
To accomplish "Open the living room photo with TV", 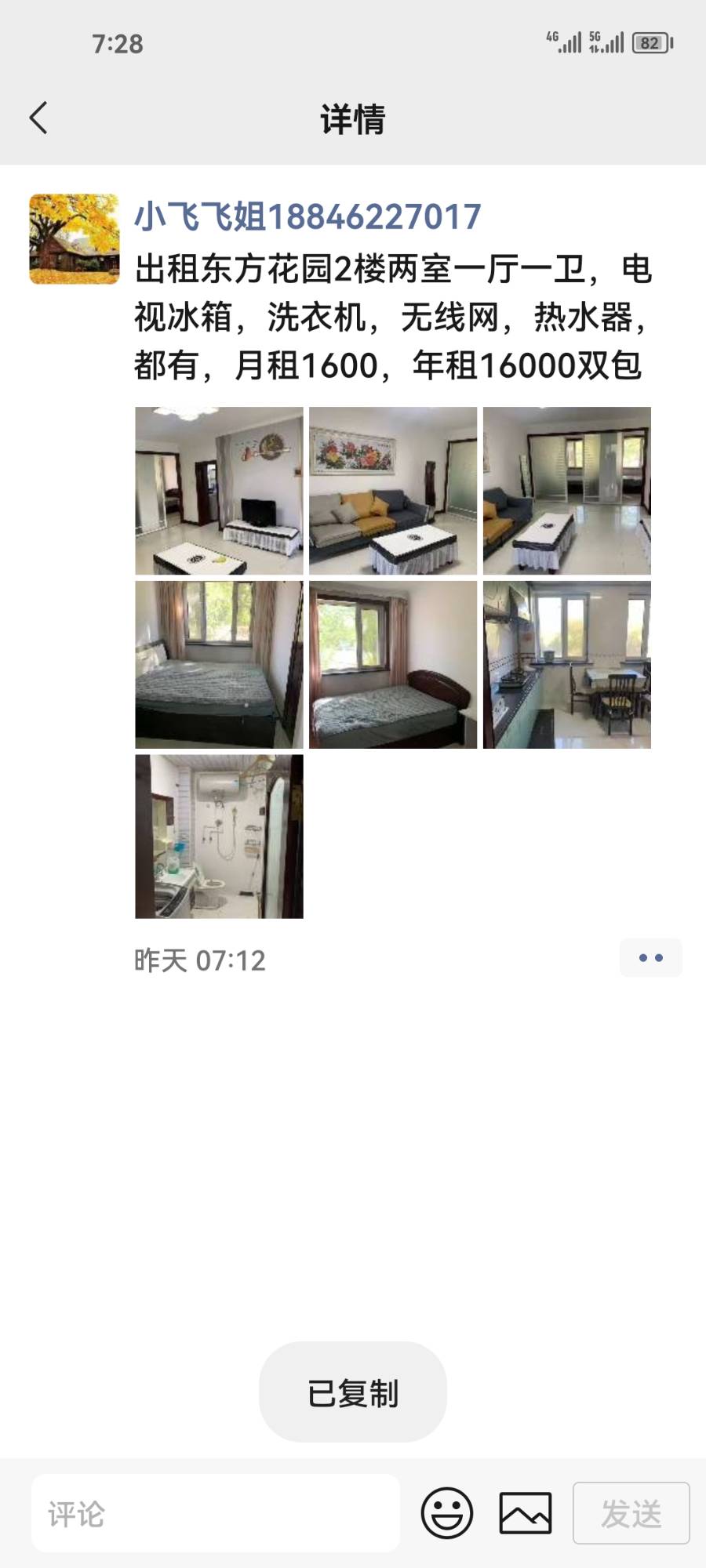I will [x=219, y=491].
